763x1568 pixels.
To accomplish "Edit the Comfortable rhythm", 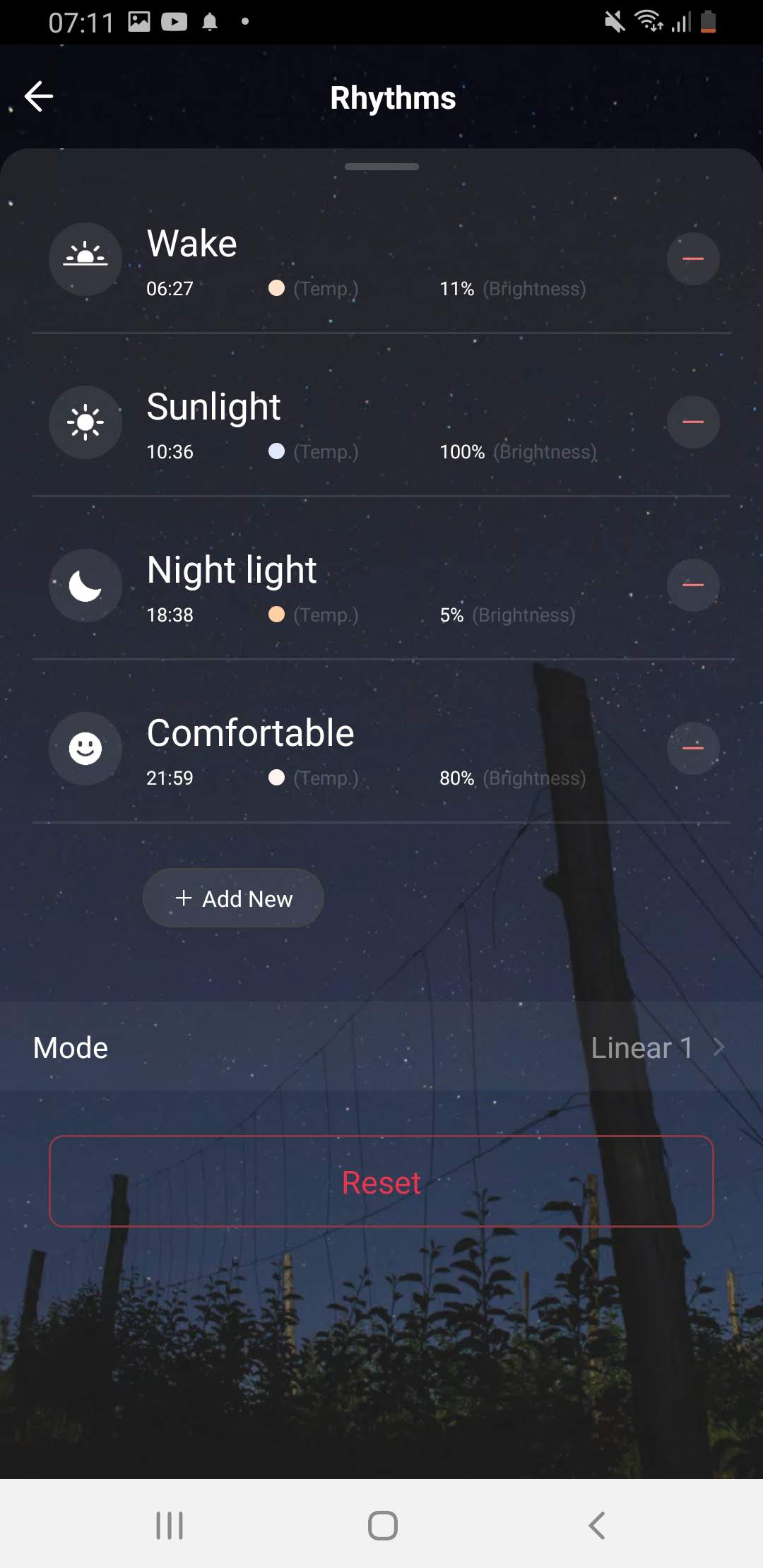I will pyautogui.click(x=353, y=750).
